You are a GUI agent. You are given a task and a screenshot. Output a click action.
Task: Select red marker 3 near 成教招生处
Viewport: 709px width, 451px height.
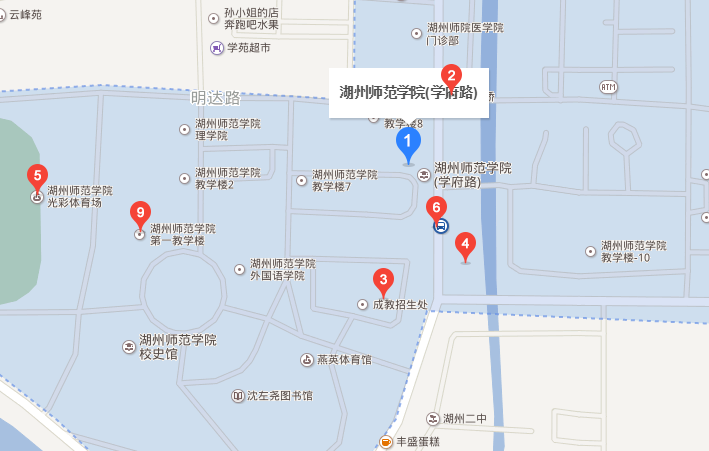tap(382, 280)
